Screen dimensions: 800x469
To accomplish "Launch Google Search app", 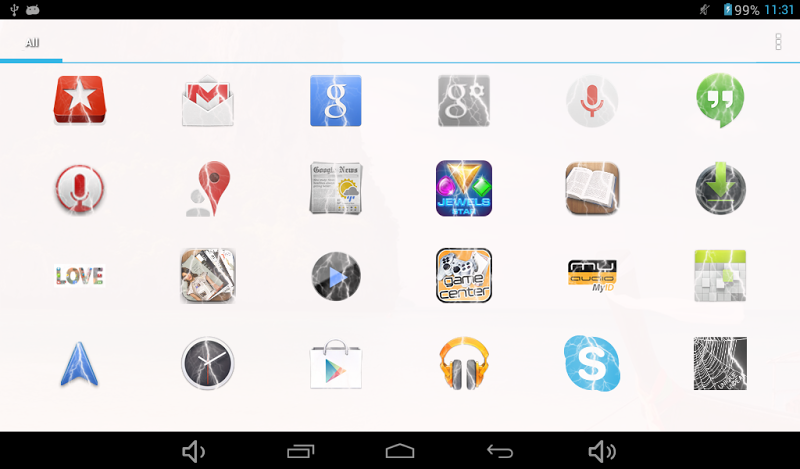I will (x=335, y=101).
